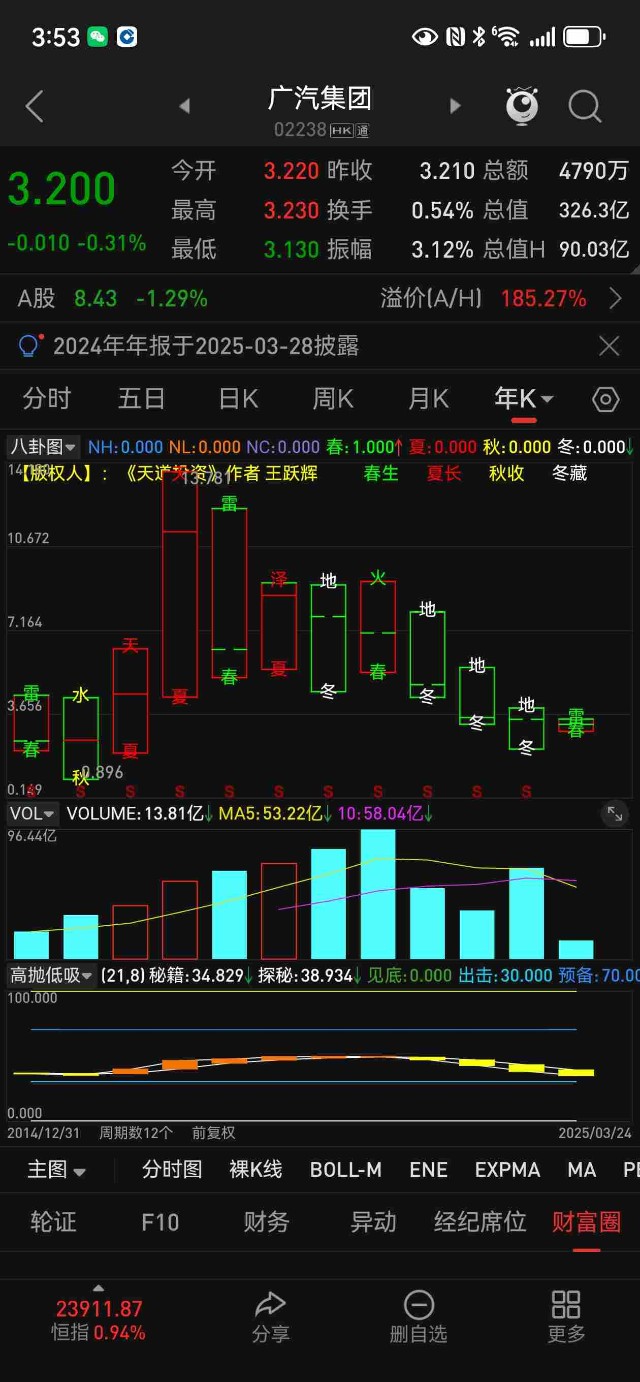Switch to the 分时 chart tab
This screenshot has height=1382, width=640.
(x=47, y=399)
